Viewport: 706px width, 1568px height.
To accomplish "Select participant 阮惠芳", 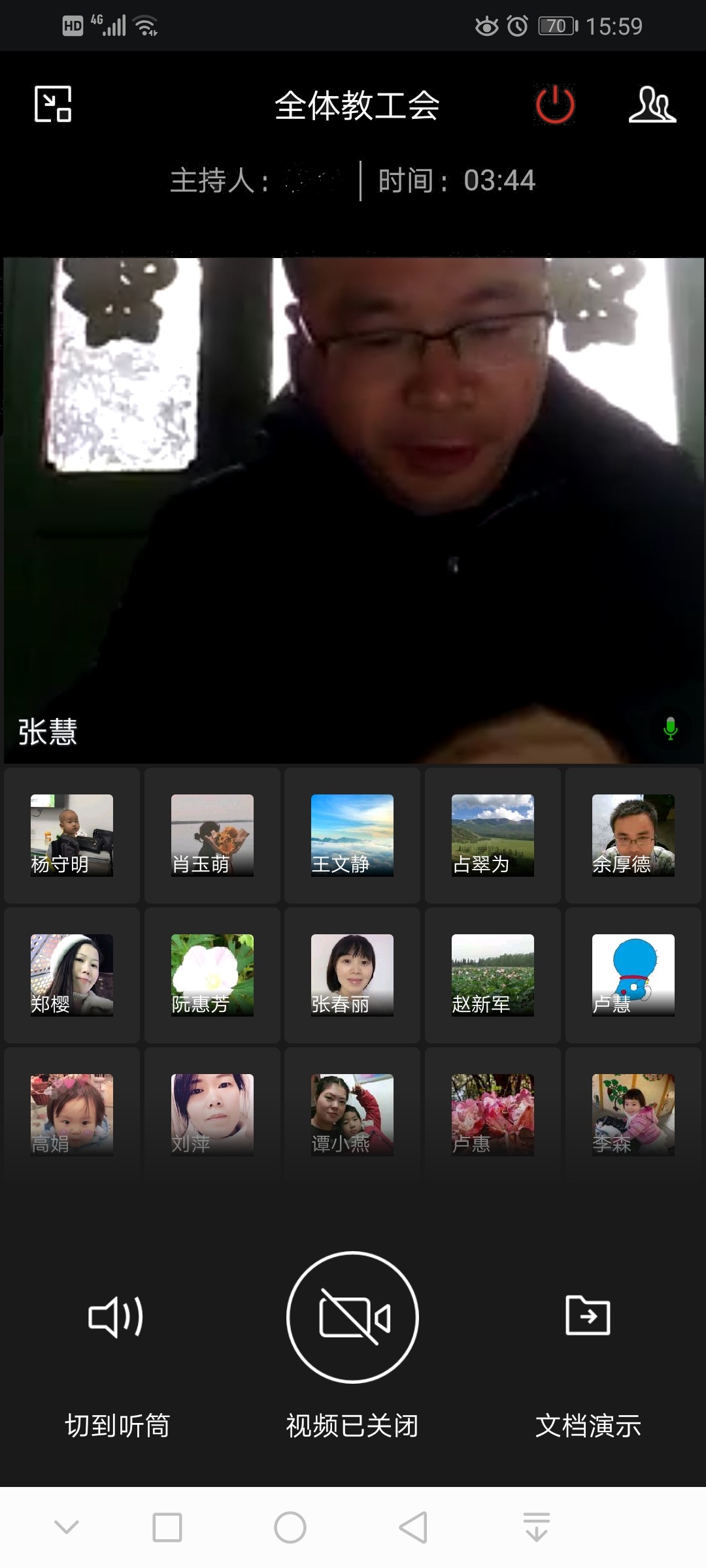I will [x=212, y=975].
